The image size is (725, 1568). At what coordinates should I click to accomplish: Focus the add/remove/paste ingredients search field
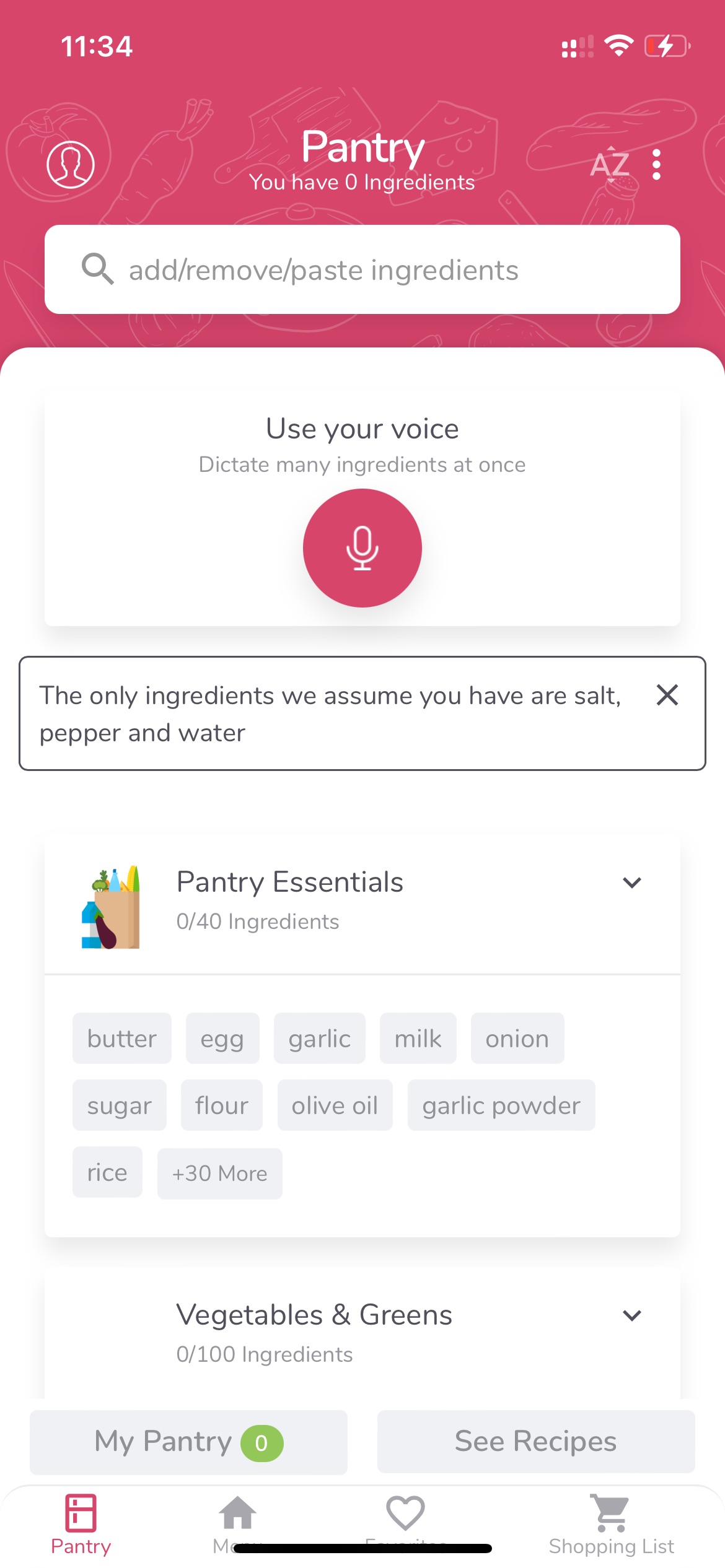[x=362, y=269]
